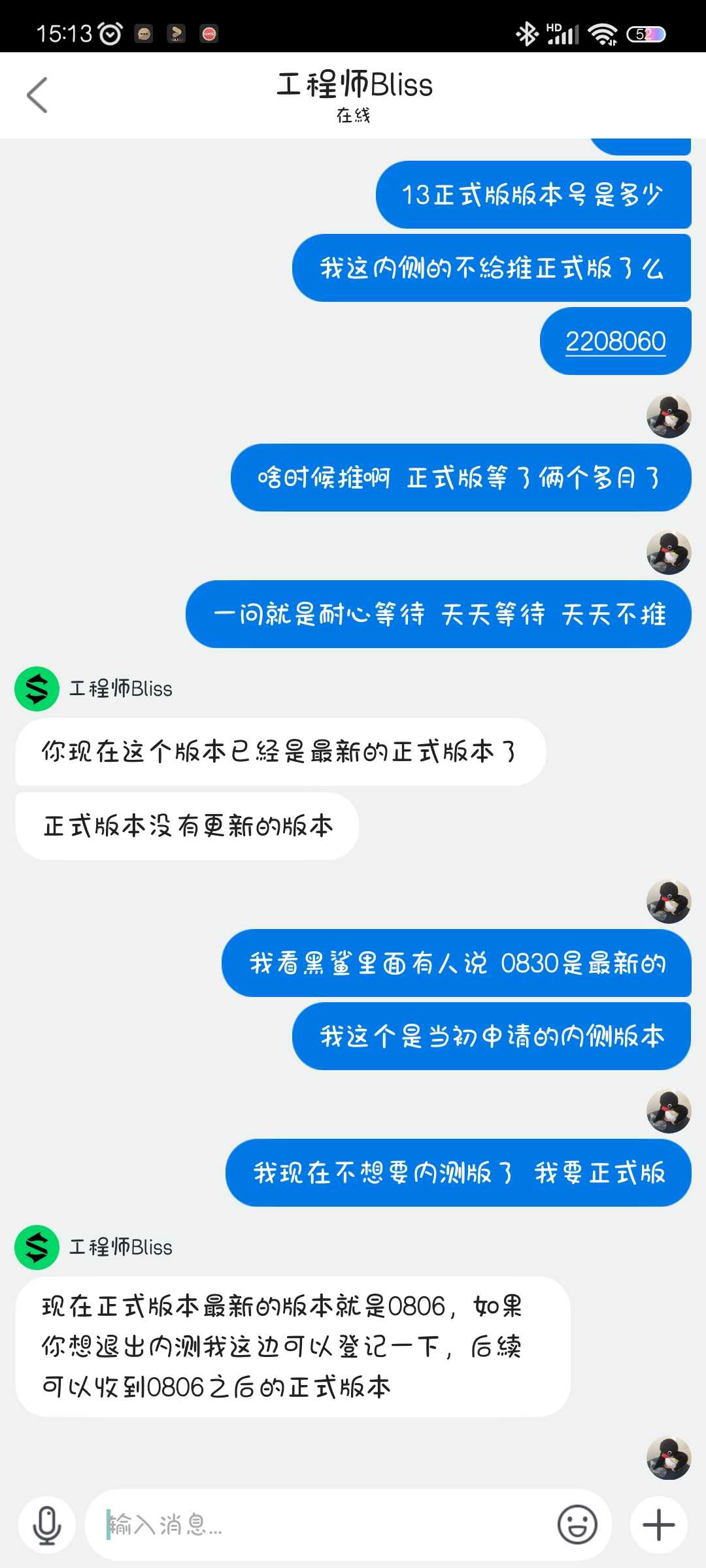706x1568 pixels.
Task: Open the plus attachment menu
Action: tap(658, 1525)
